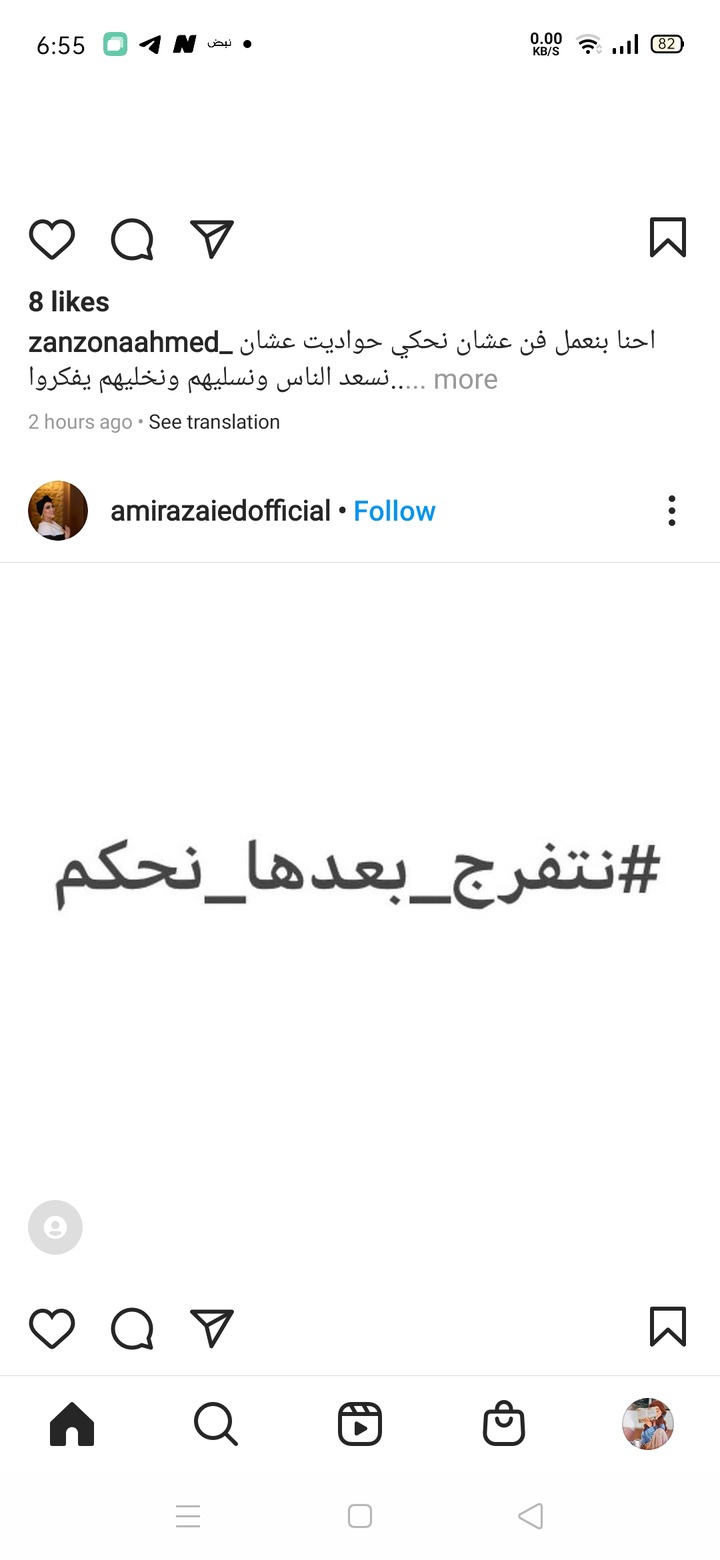The height and width of the screenshot is (1560, 720).
Task: Switch to the Search tab
Action: [216, 1424]
